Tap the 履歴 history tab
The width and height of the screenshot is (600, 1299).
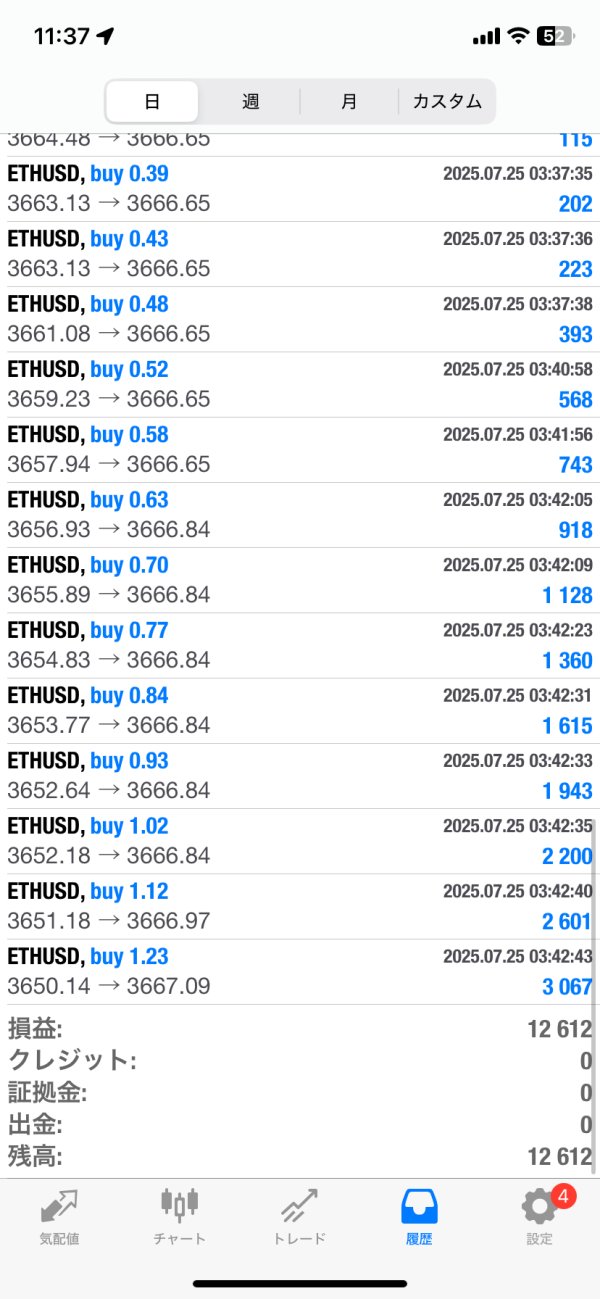420,1217
